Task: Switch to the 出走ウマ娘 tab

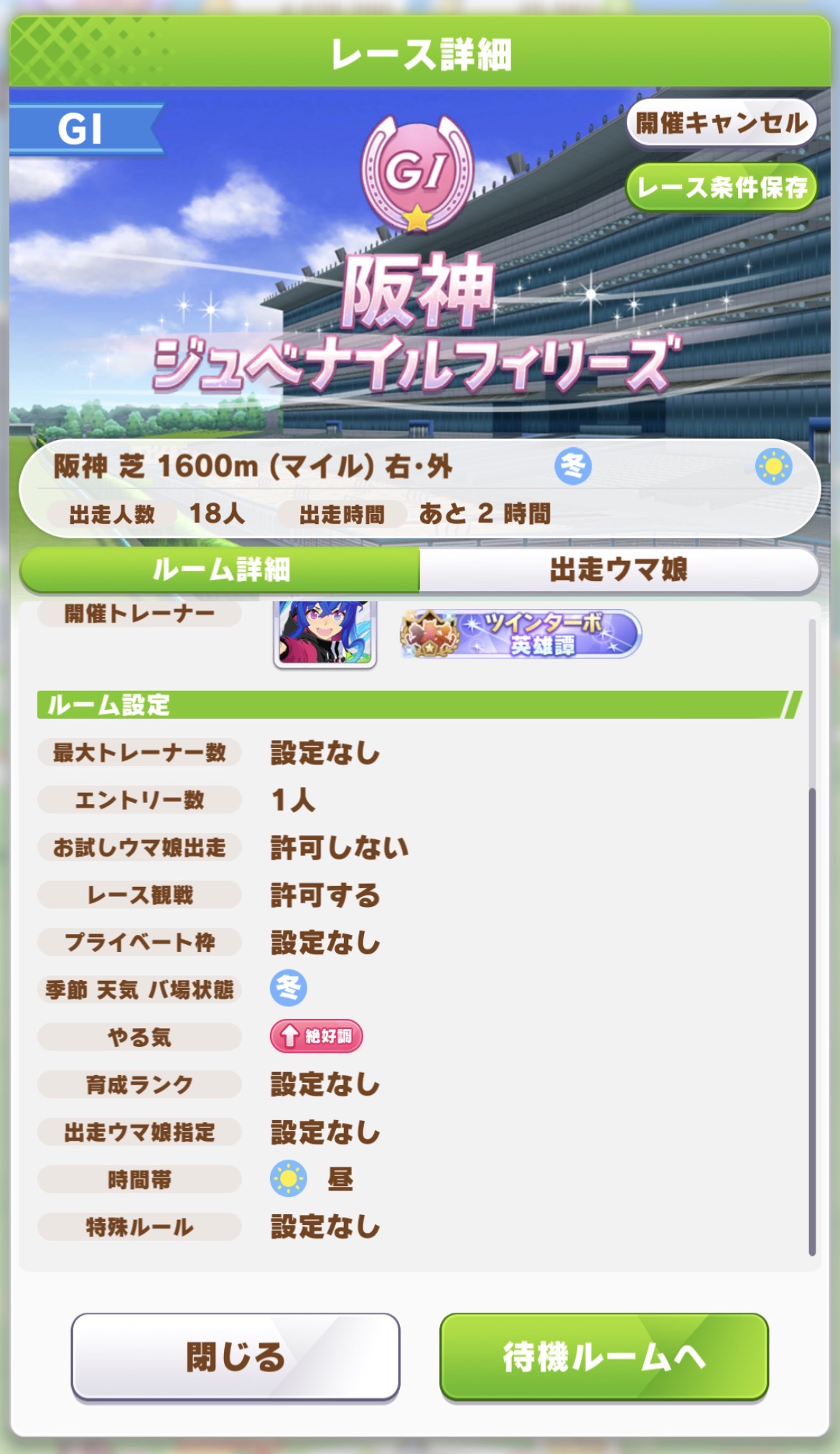Action: (x=618, y=570)
